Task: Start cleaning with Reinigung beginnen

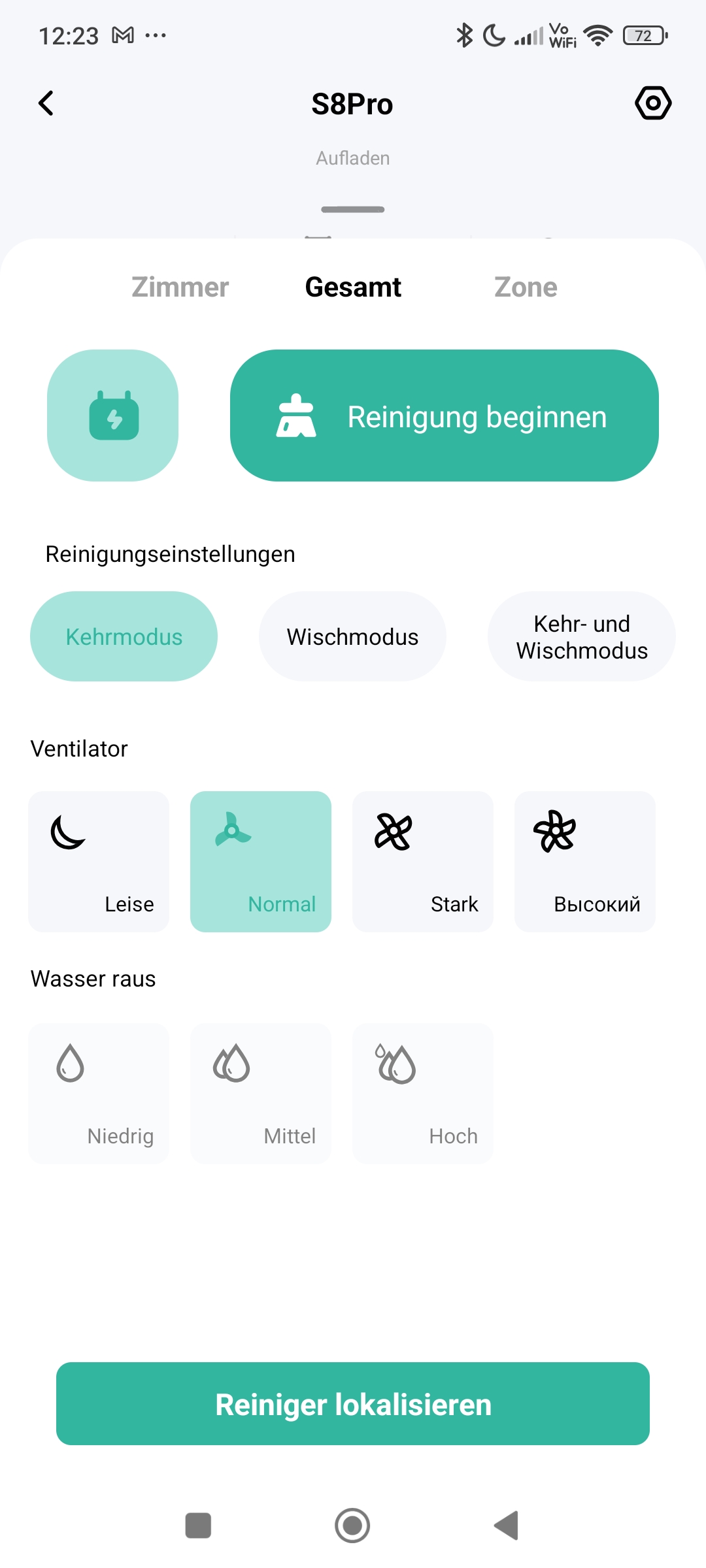Action: [445, 416]
